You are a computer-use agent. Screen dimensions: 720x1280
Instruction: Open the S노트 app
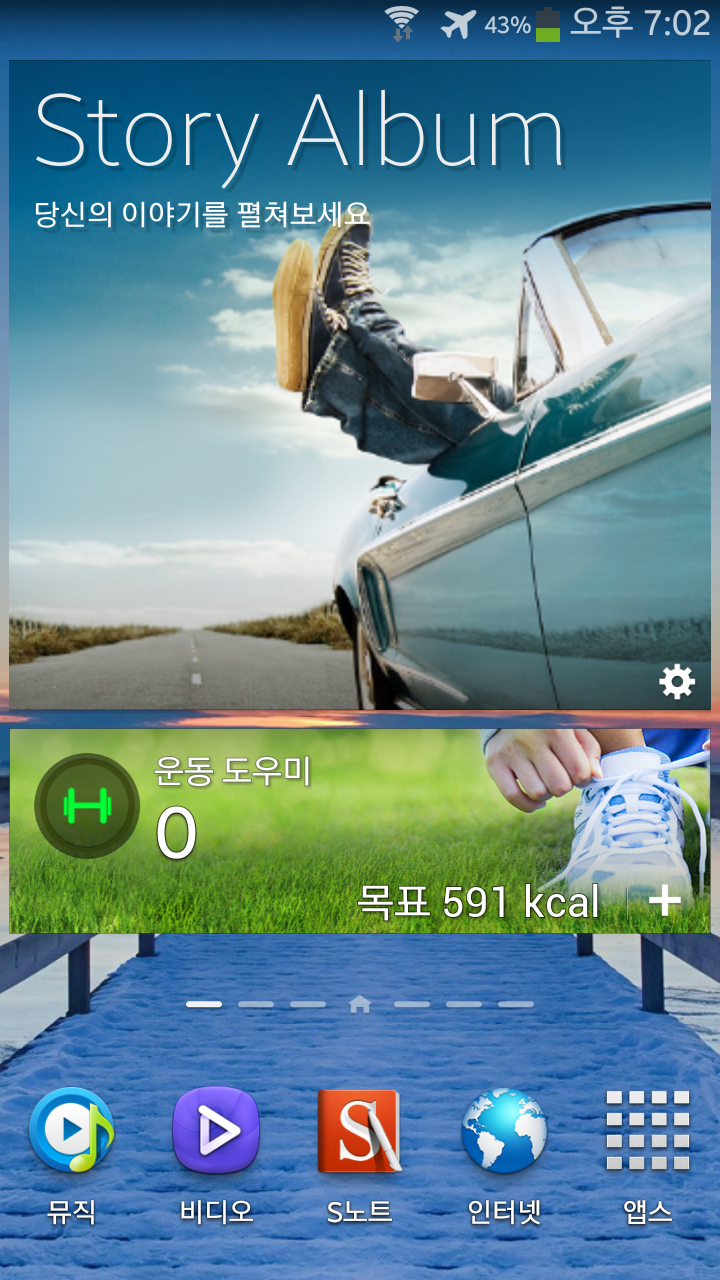tap(359, 1133)
